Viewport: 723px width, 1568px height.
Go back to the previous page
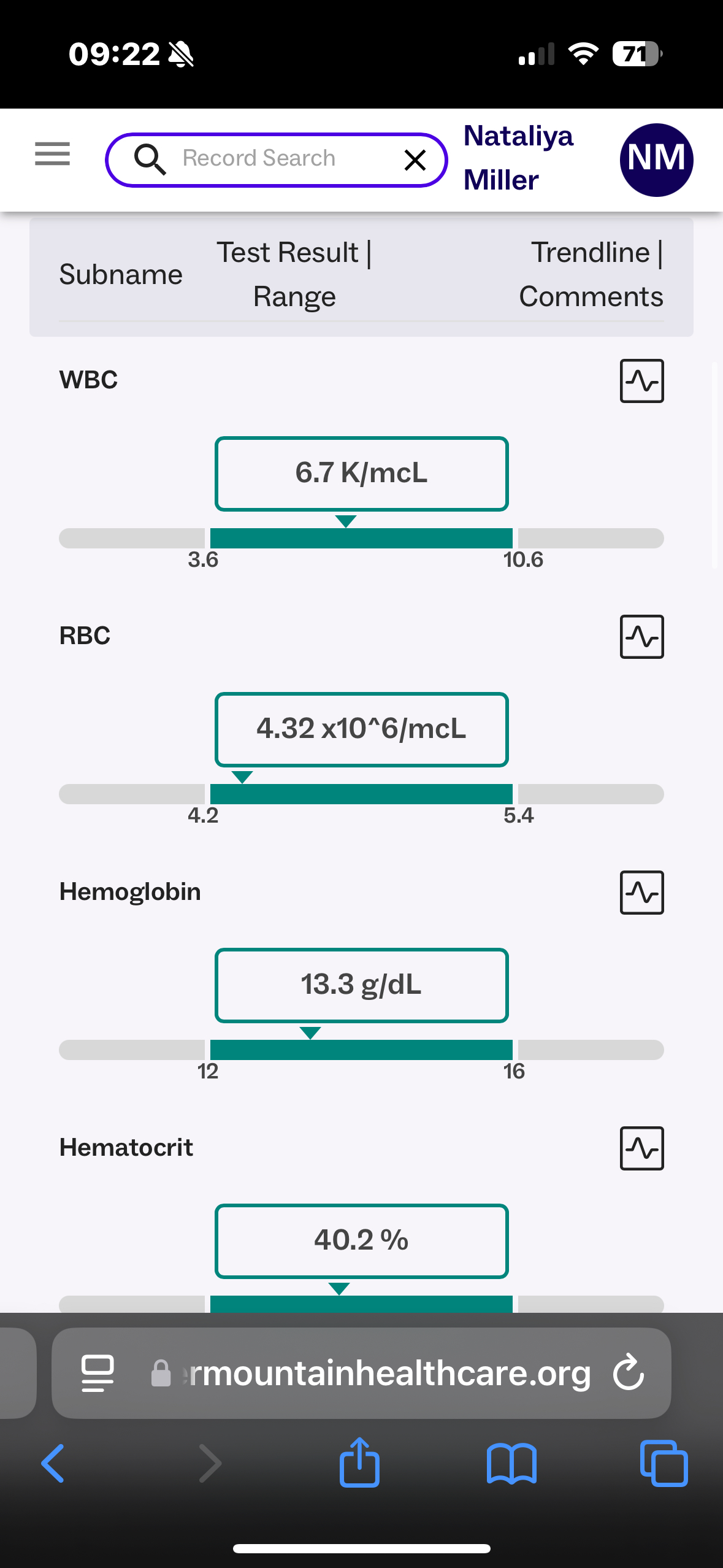[53, 1464]
